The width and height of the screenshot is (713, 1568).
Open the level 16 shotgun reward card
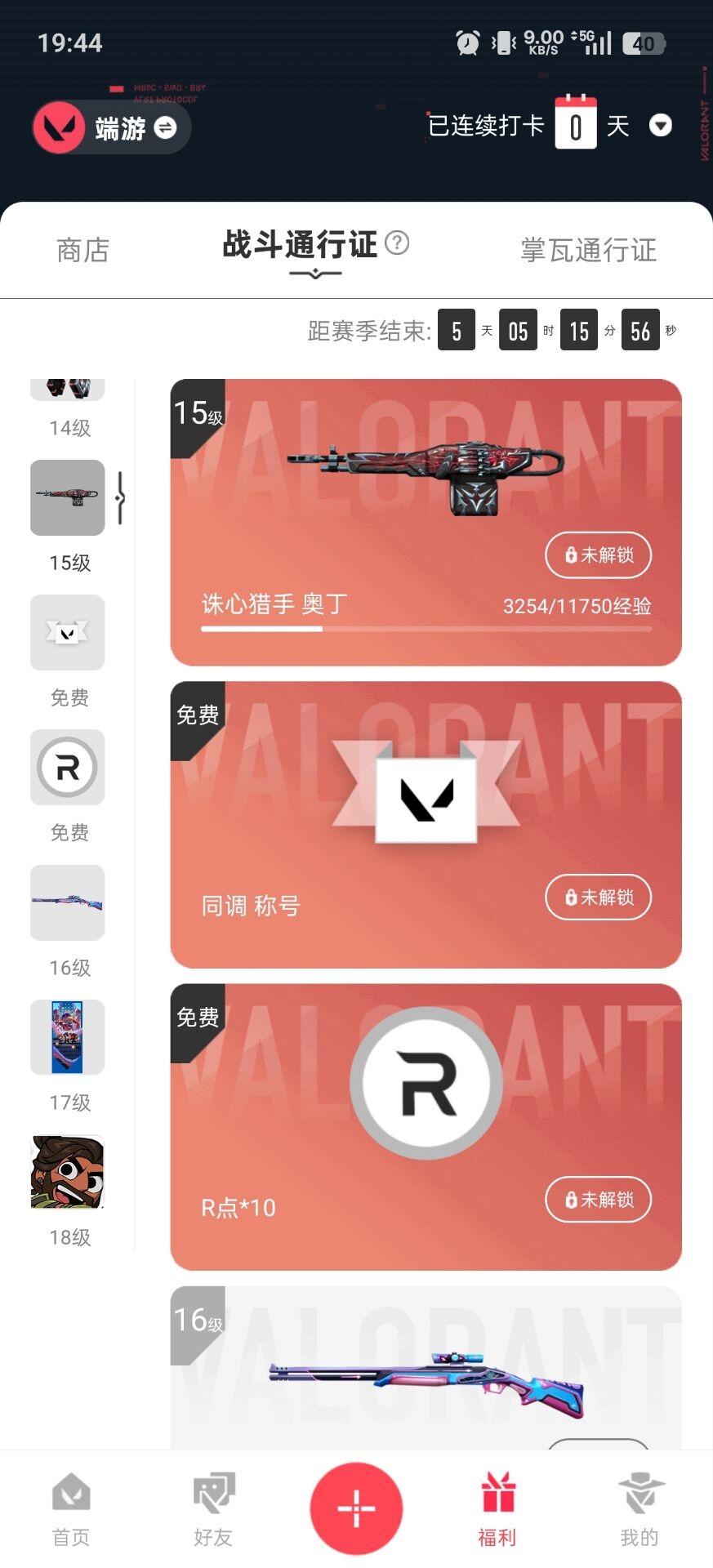coord(425,1372)
